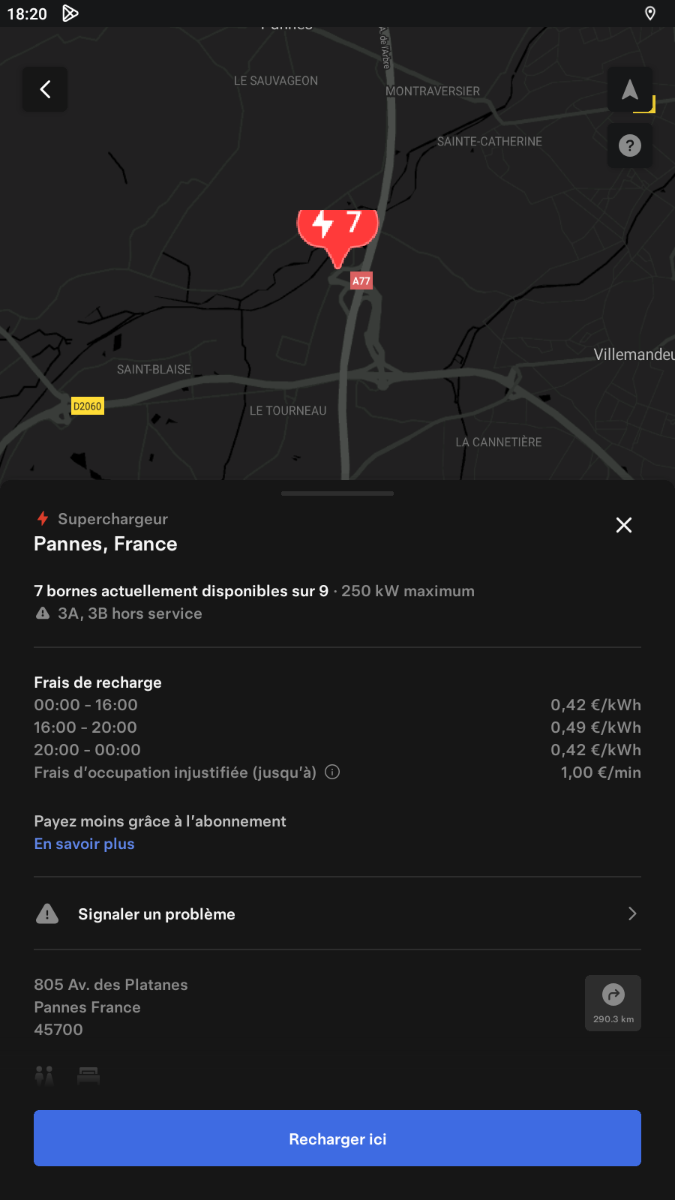Close the Pannes Supercharger panel
The width and height of the screenshot is (675, 1200).
click(624, 525)
